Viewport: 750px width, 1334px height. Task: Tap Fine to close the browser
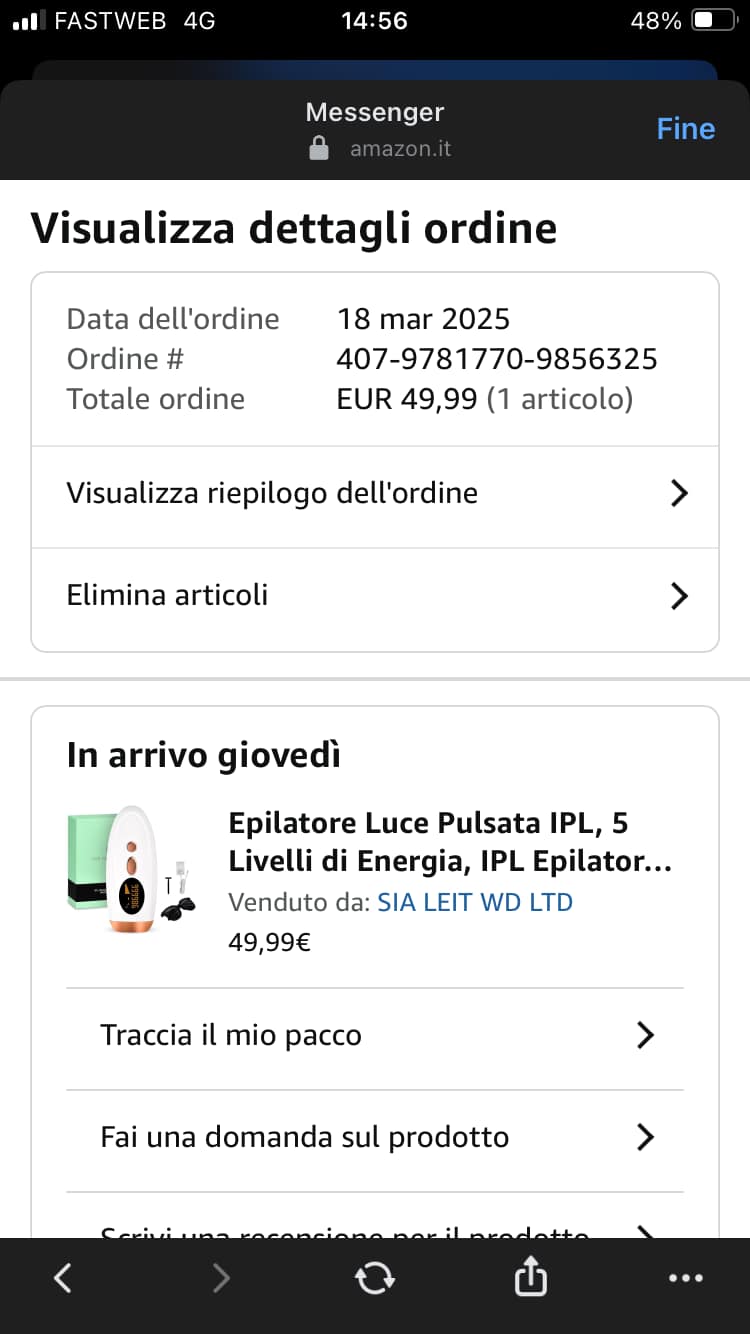685,129
